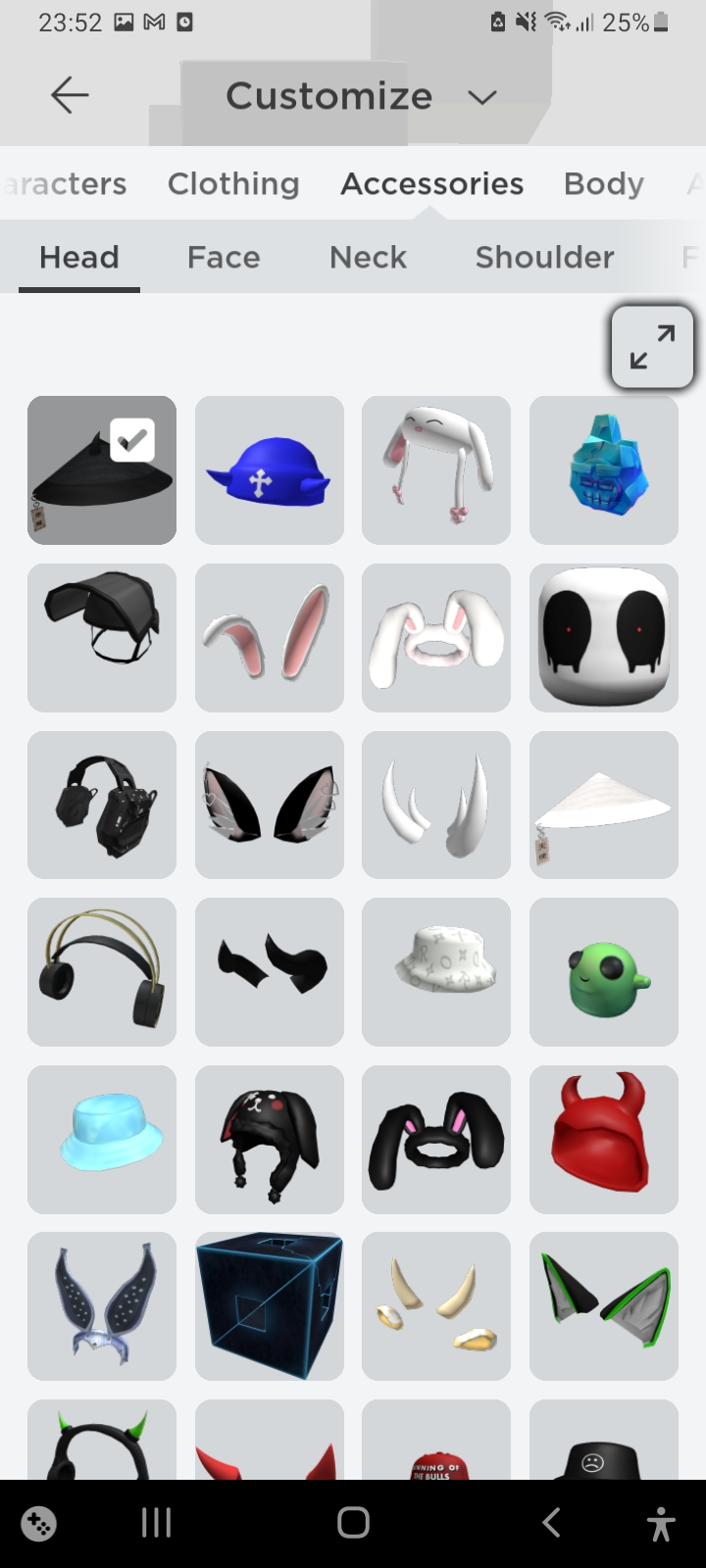Switch to the Clothing tab
Screen dimensions: 706x1568
[x=233, y=183]
